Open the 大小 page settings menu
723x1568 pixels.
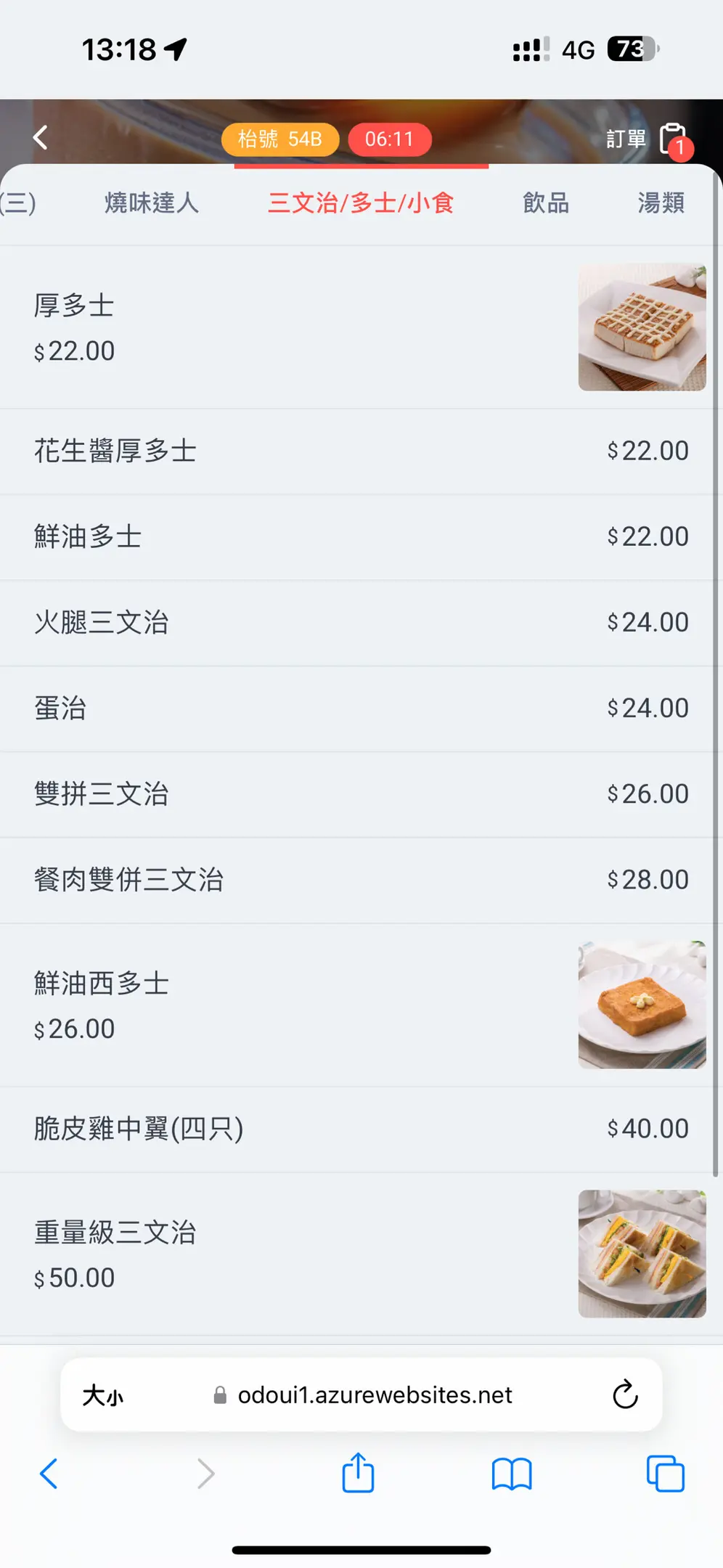pyautogui.click(x=102, y=1395)
